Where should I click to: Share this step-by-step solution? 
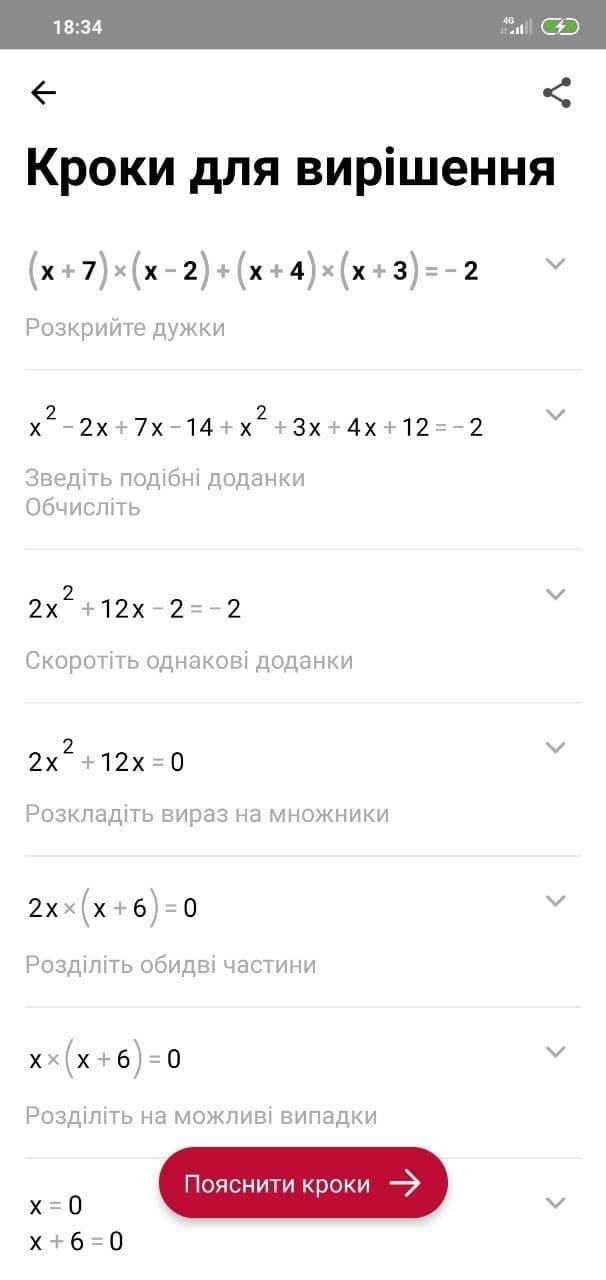557,93
